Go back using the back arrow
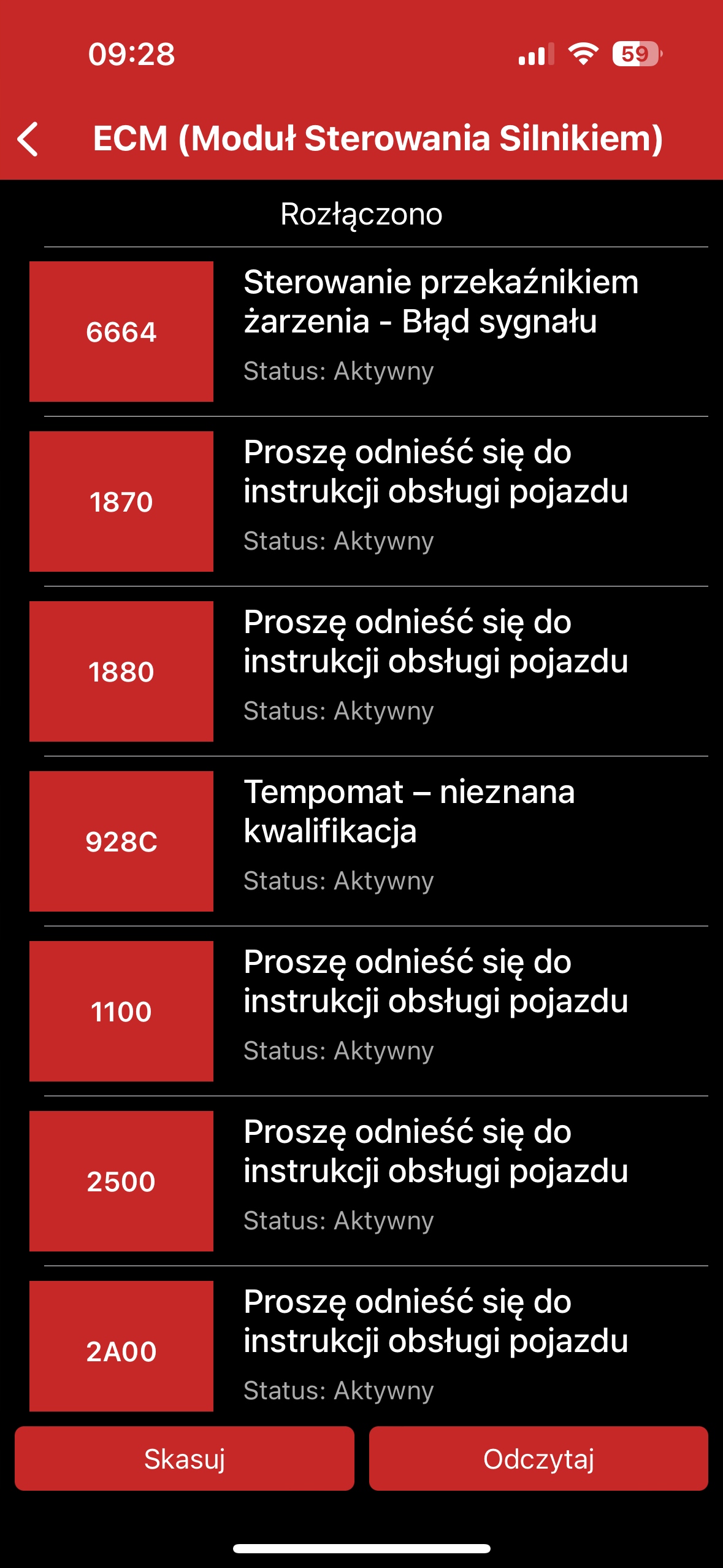 28,139
